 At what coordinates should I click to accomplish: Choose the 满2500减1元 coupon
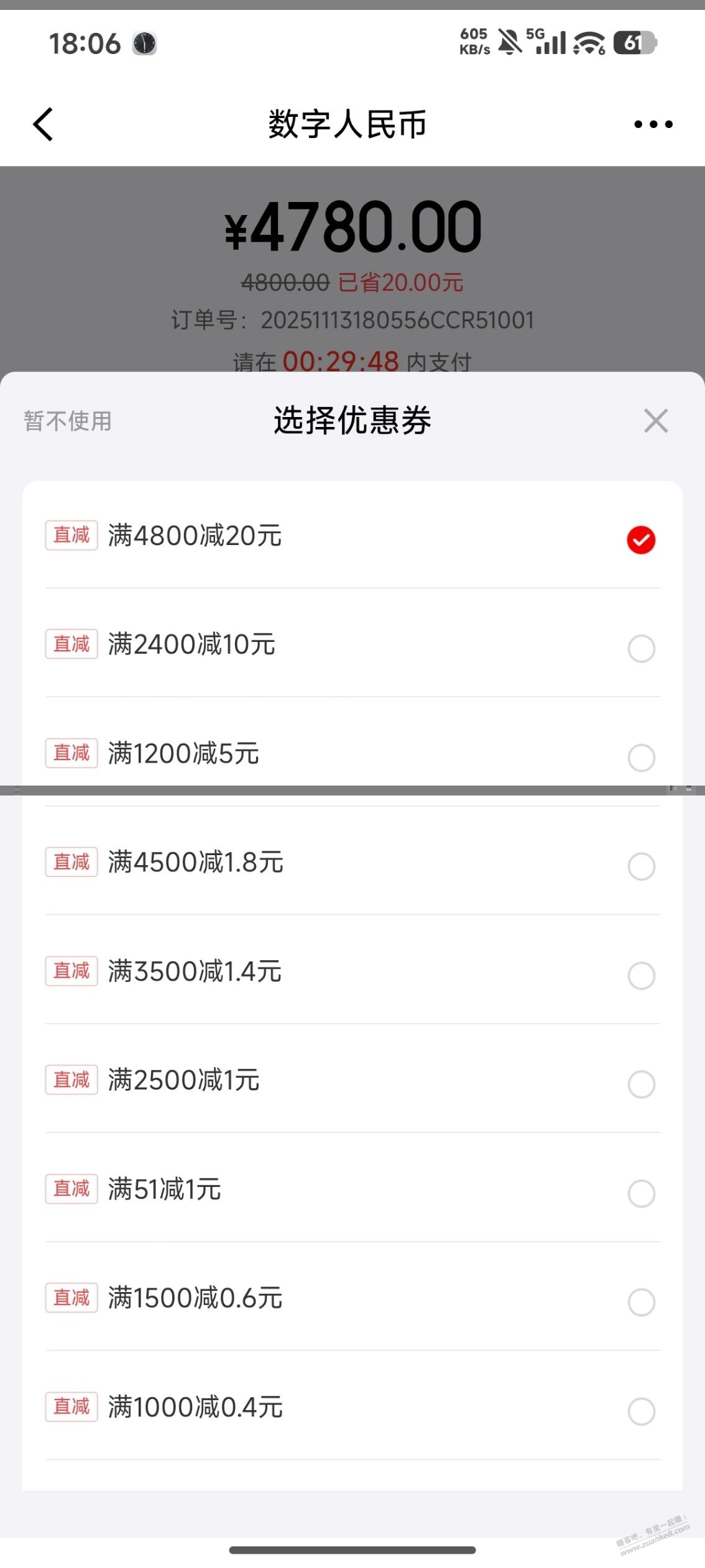coord(641,1084)
